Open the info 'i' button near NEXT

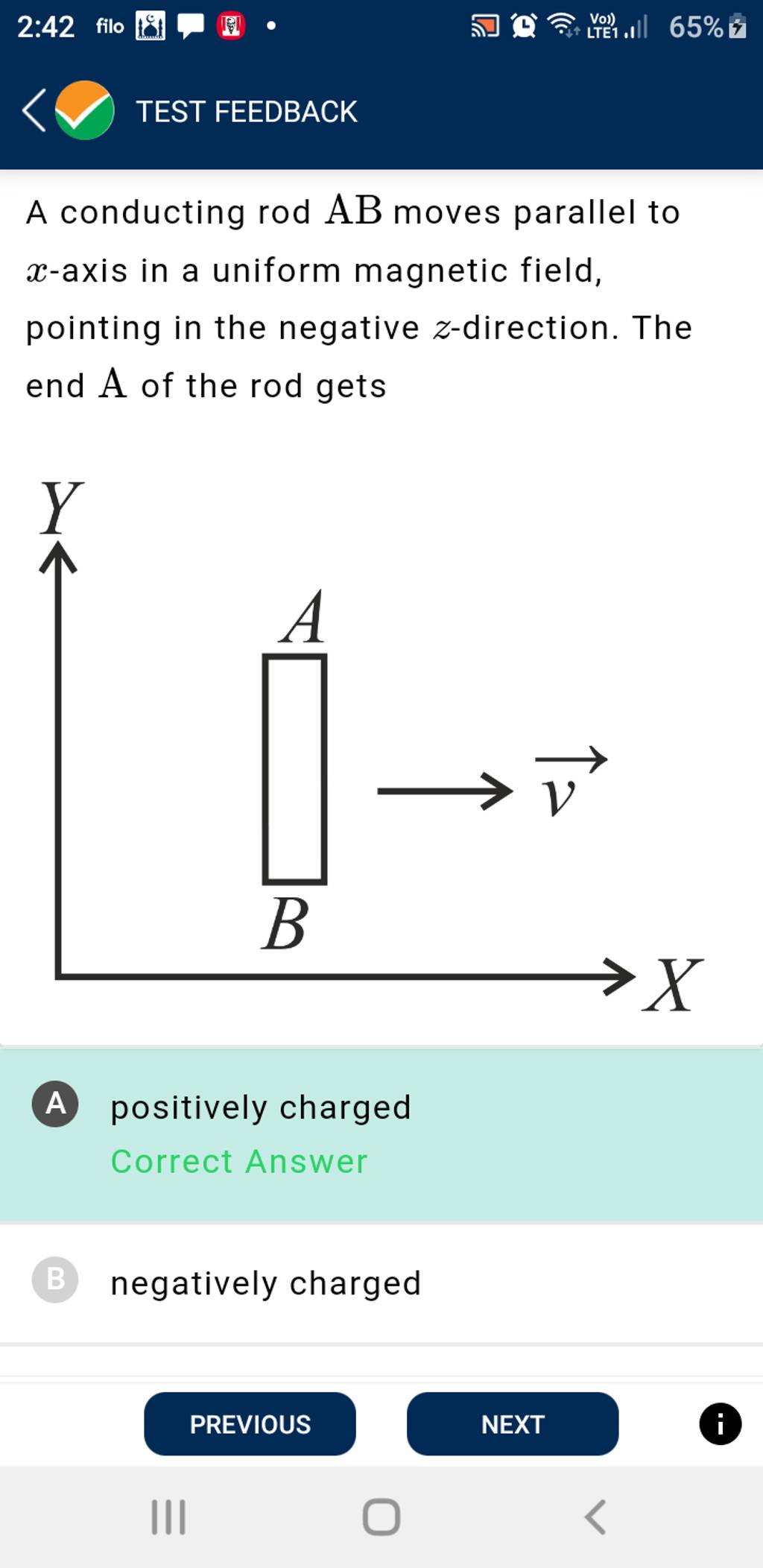[x=720, y=1423]
